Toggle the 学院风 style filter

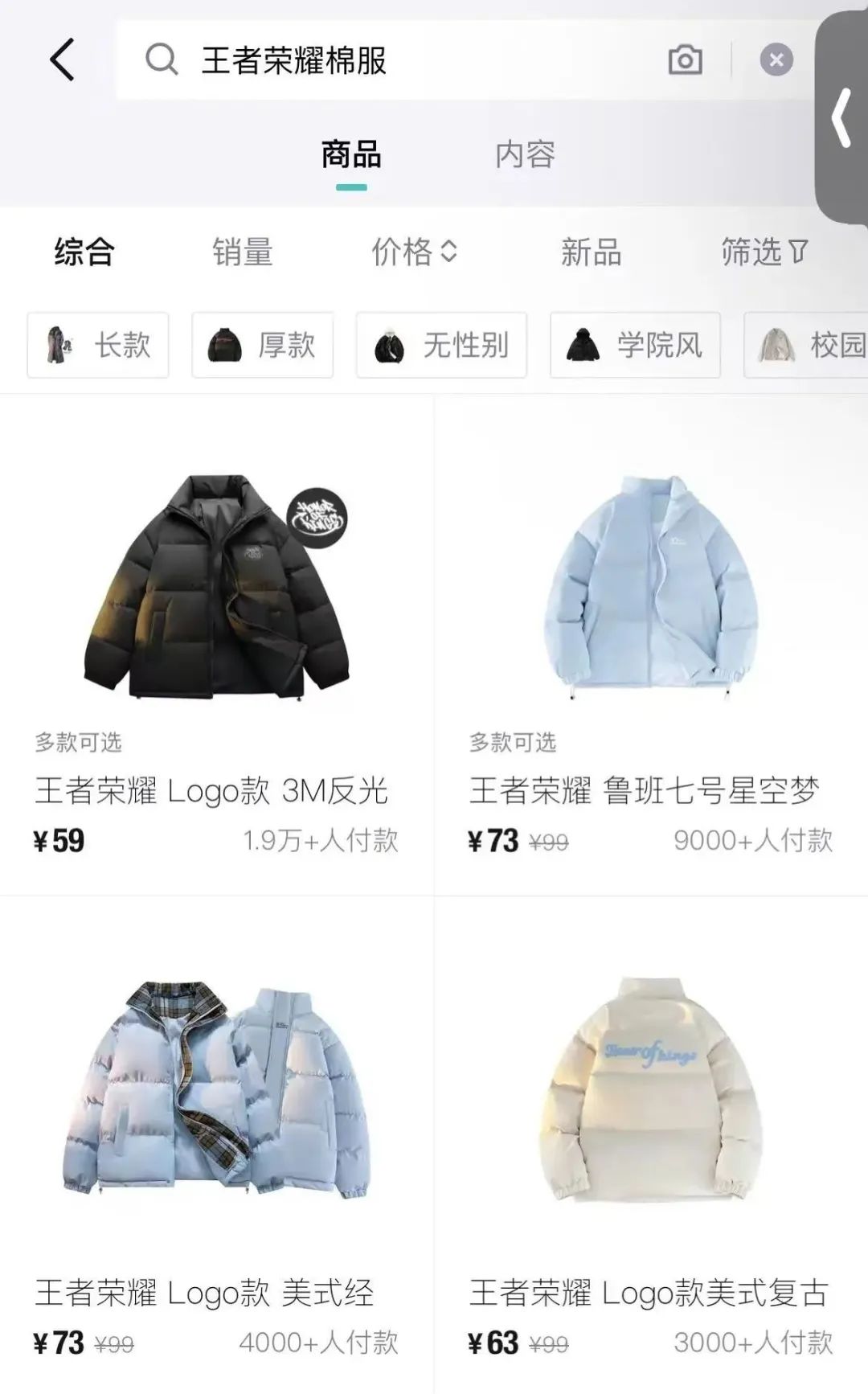click(x=635, y=346)
